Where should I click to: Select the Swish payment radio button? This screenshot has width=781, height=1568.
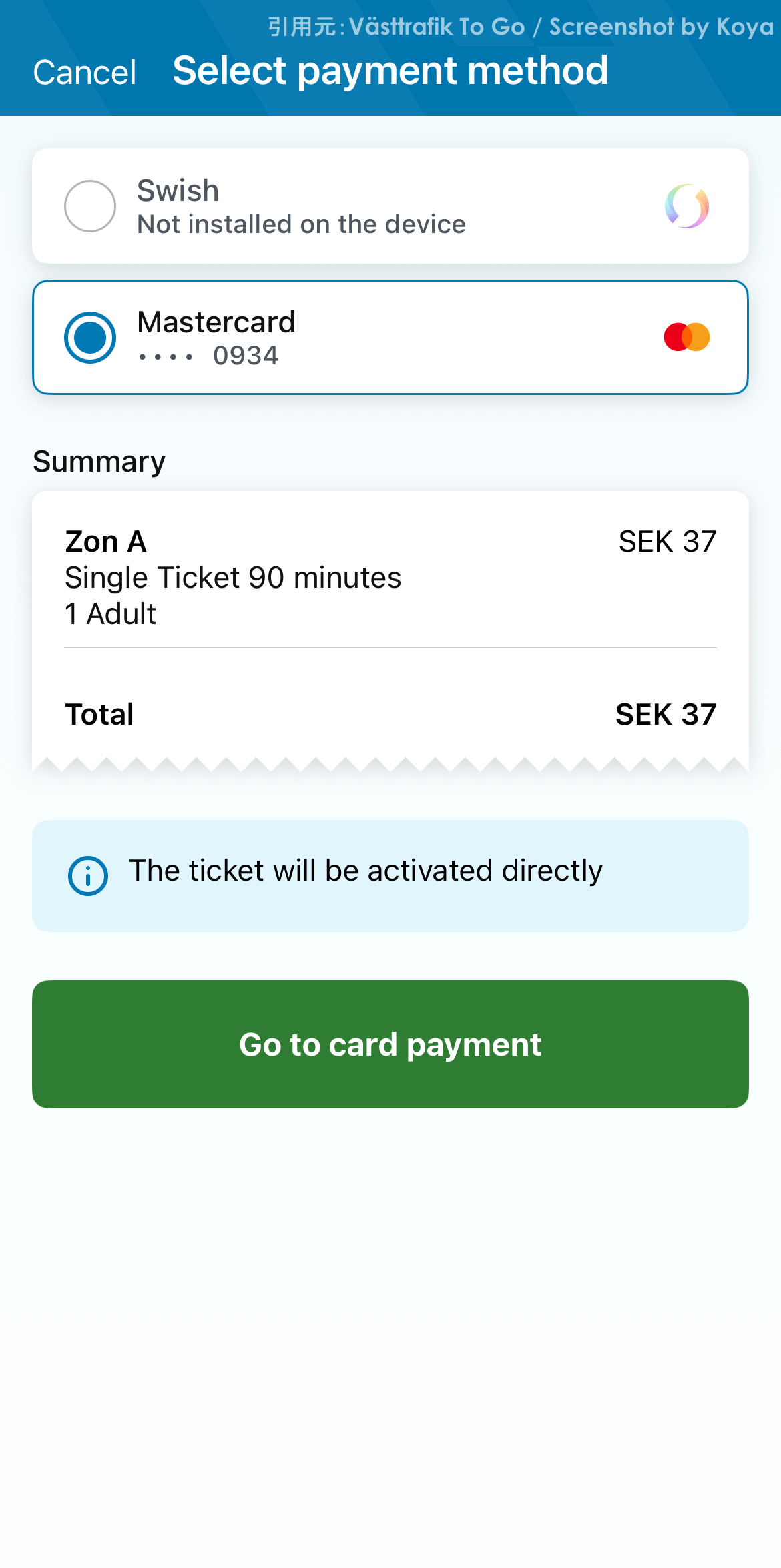click(x=89, y=205)
